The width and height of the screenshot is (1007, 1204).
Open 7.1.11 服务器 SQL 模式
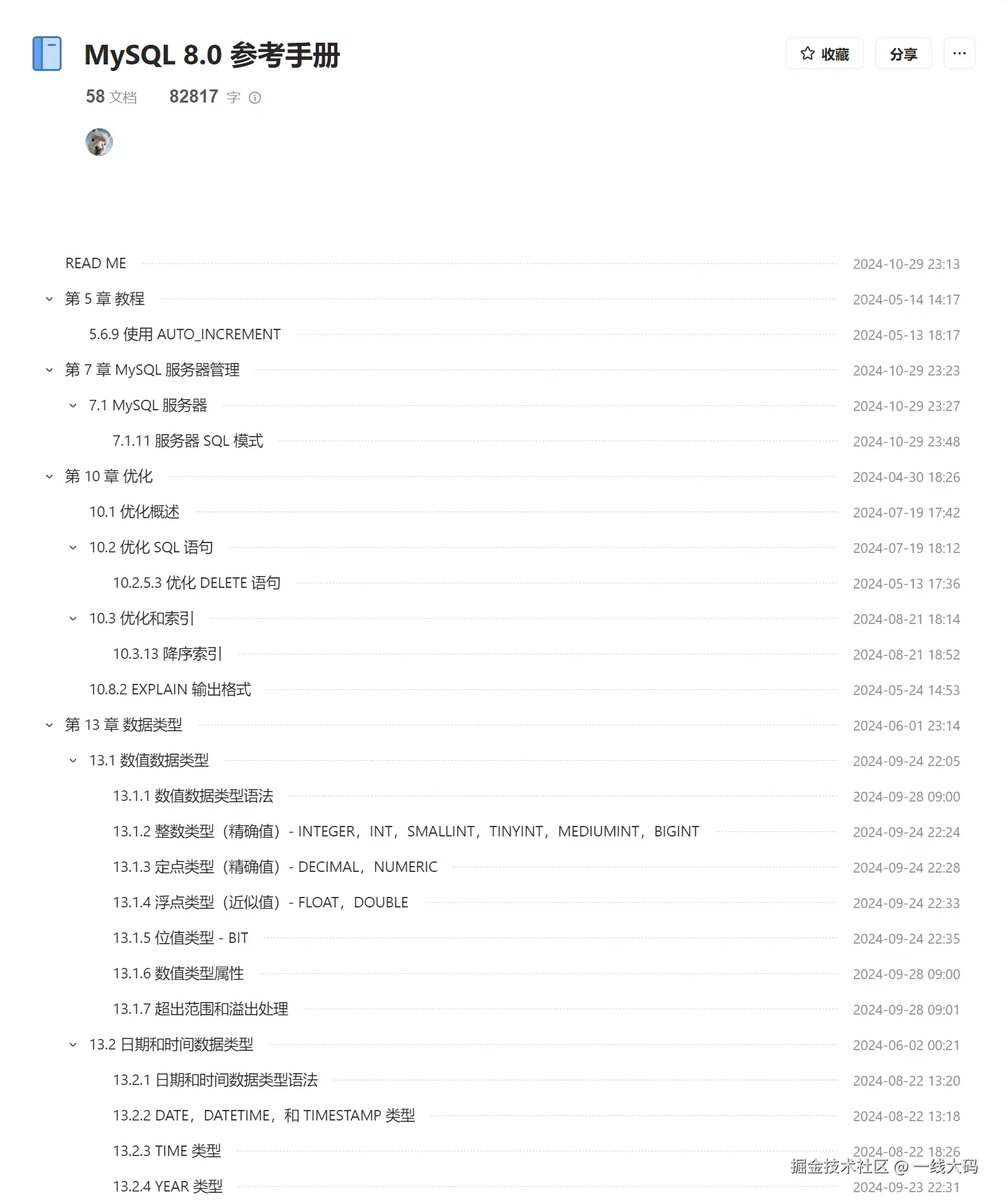tap(187, 441)
